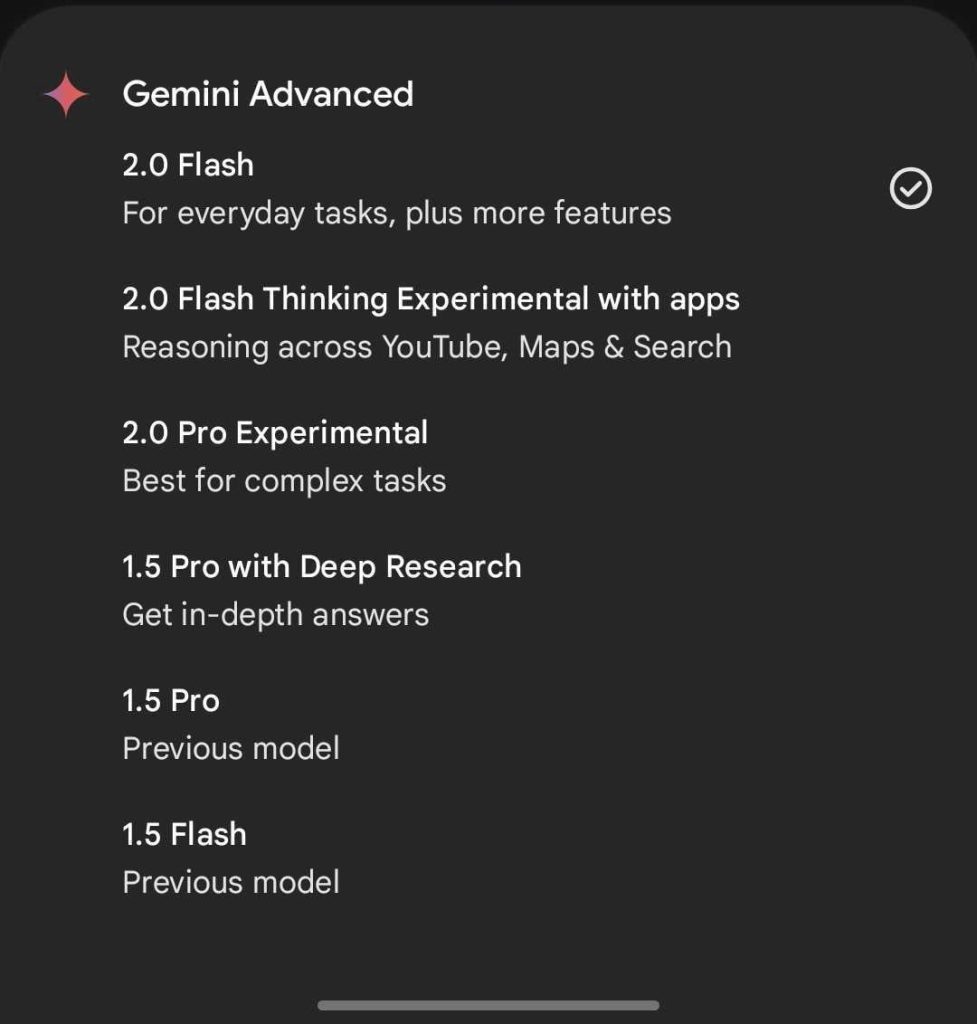Click the checkmark next to 2.0 Flash
Viewport: 977px width, 1024px height.
[910, 186]
